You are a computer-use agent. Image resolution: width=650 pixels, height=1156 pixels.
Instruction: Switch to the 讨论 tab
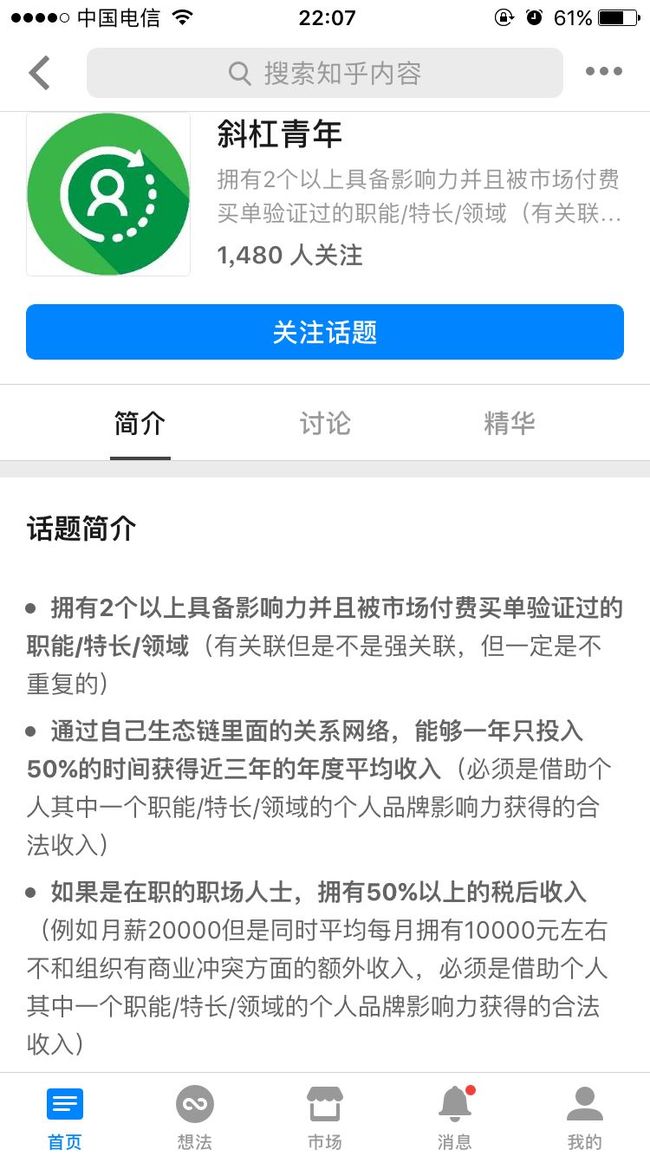point(325,424)
